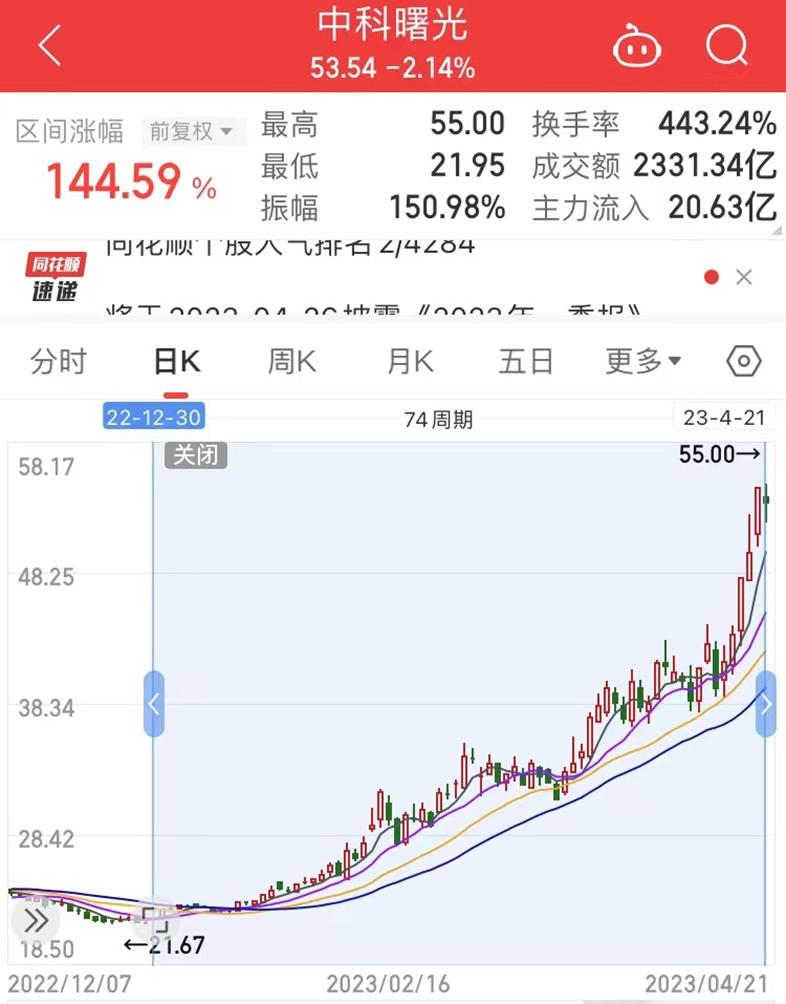
Task: Select the 日K chart tab
Action: click(176, 361)
